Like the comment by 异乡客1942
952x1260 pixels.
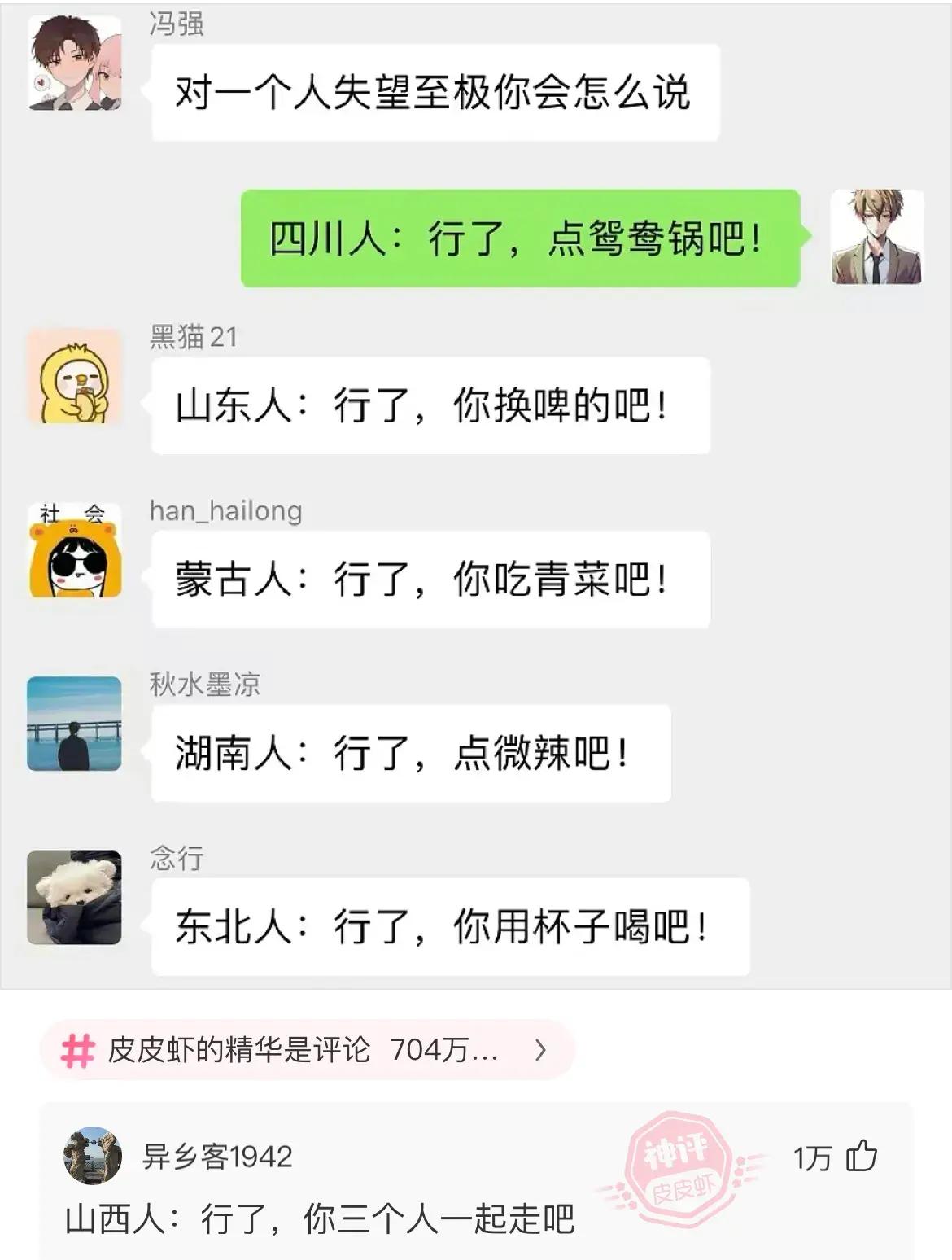[x=861, y=1157]
